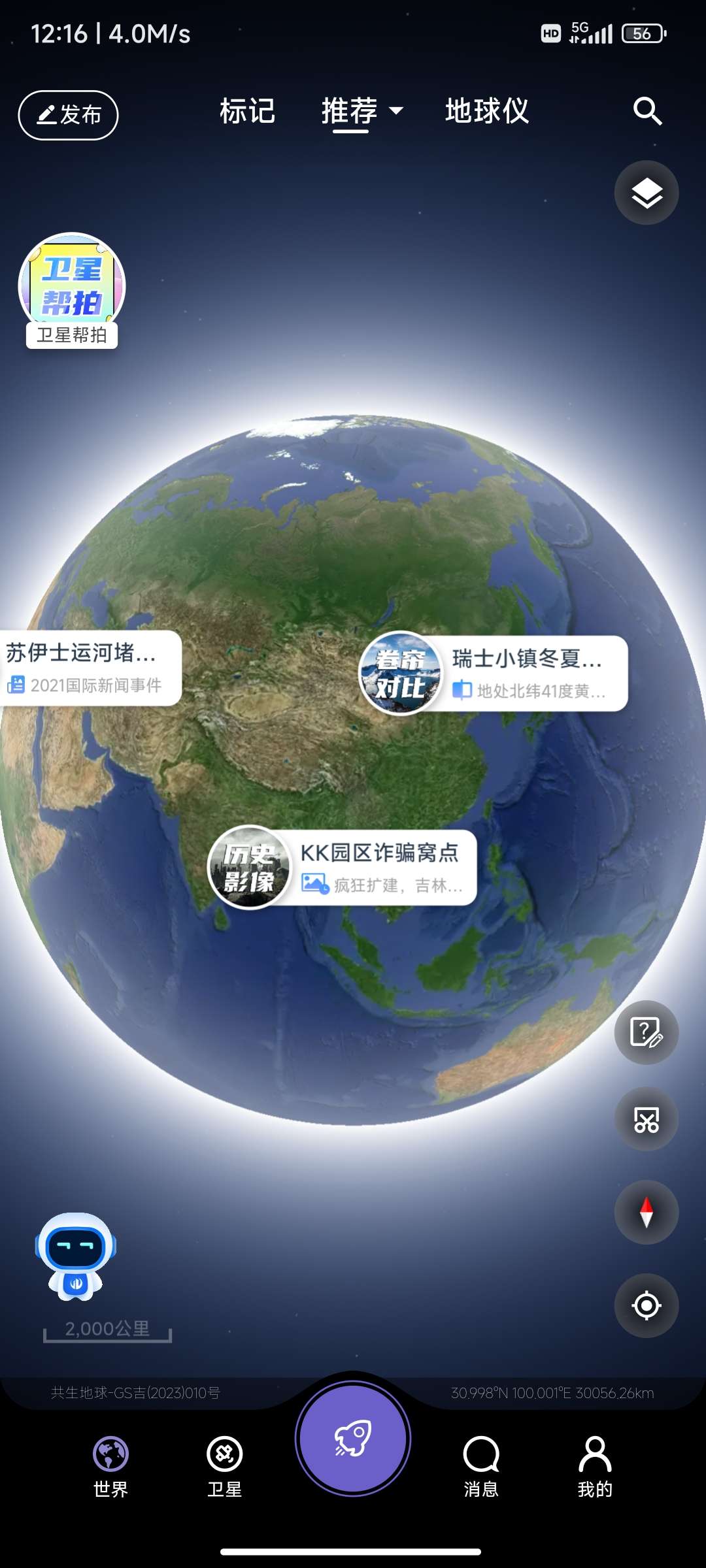Image resolution: width=706 pixels, height=1568 pixels.
Task: Reset orientation with the compass
Action: (x=647, y=1213)
